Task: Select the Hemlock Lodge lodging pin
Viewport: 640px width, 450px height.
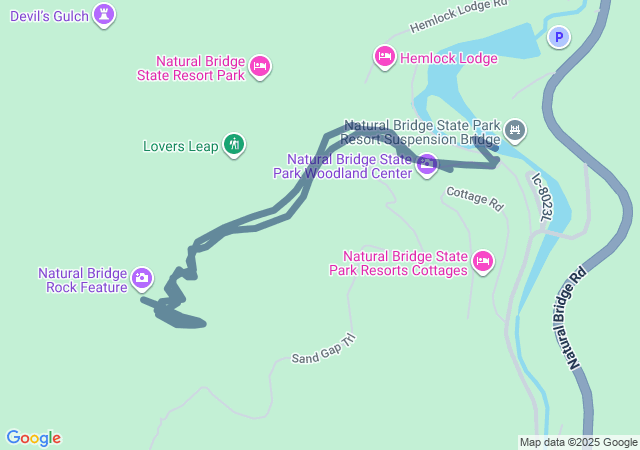Action: pyautogui.click(x=384, y=57)
